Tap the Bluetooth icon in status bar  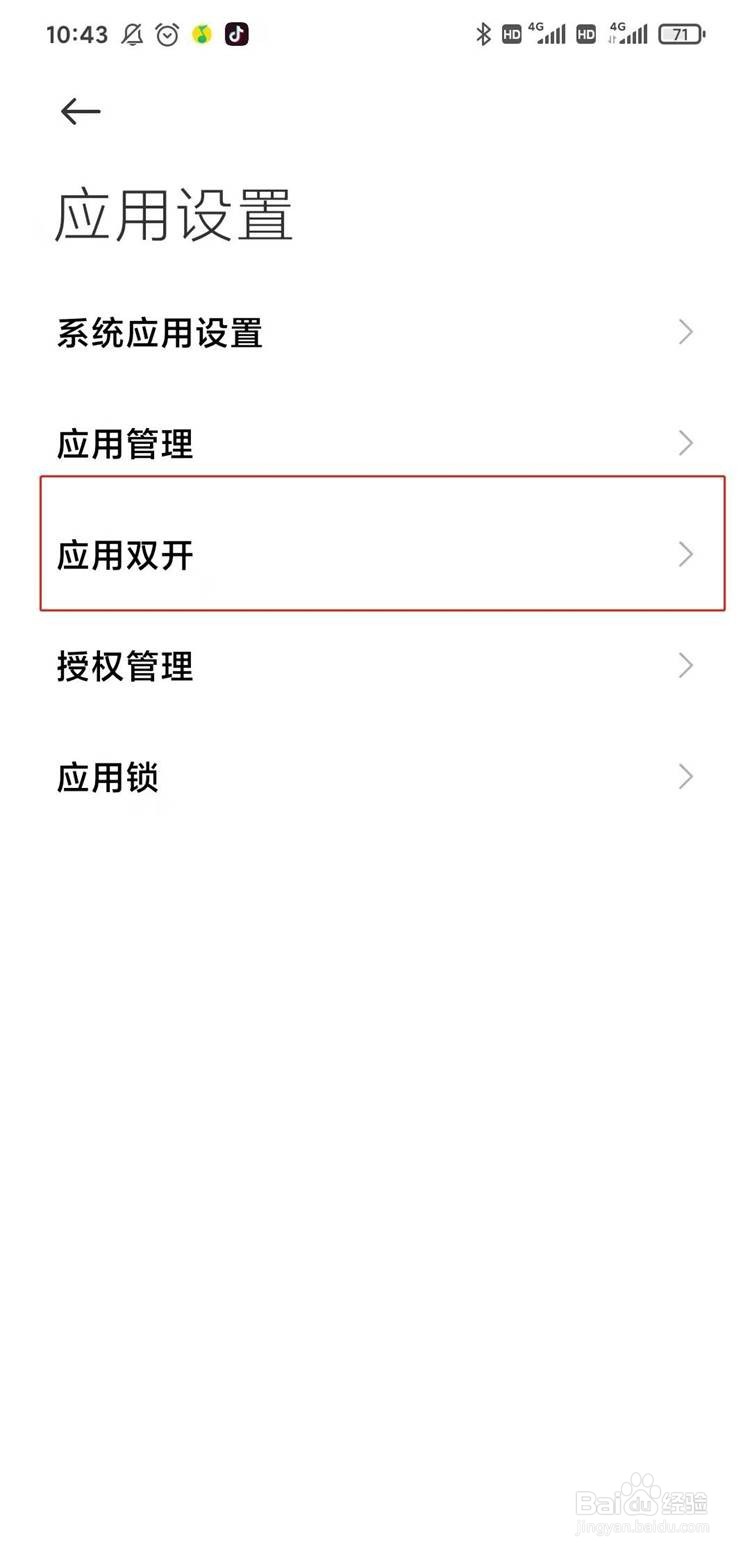[x=486, y=33]
